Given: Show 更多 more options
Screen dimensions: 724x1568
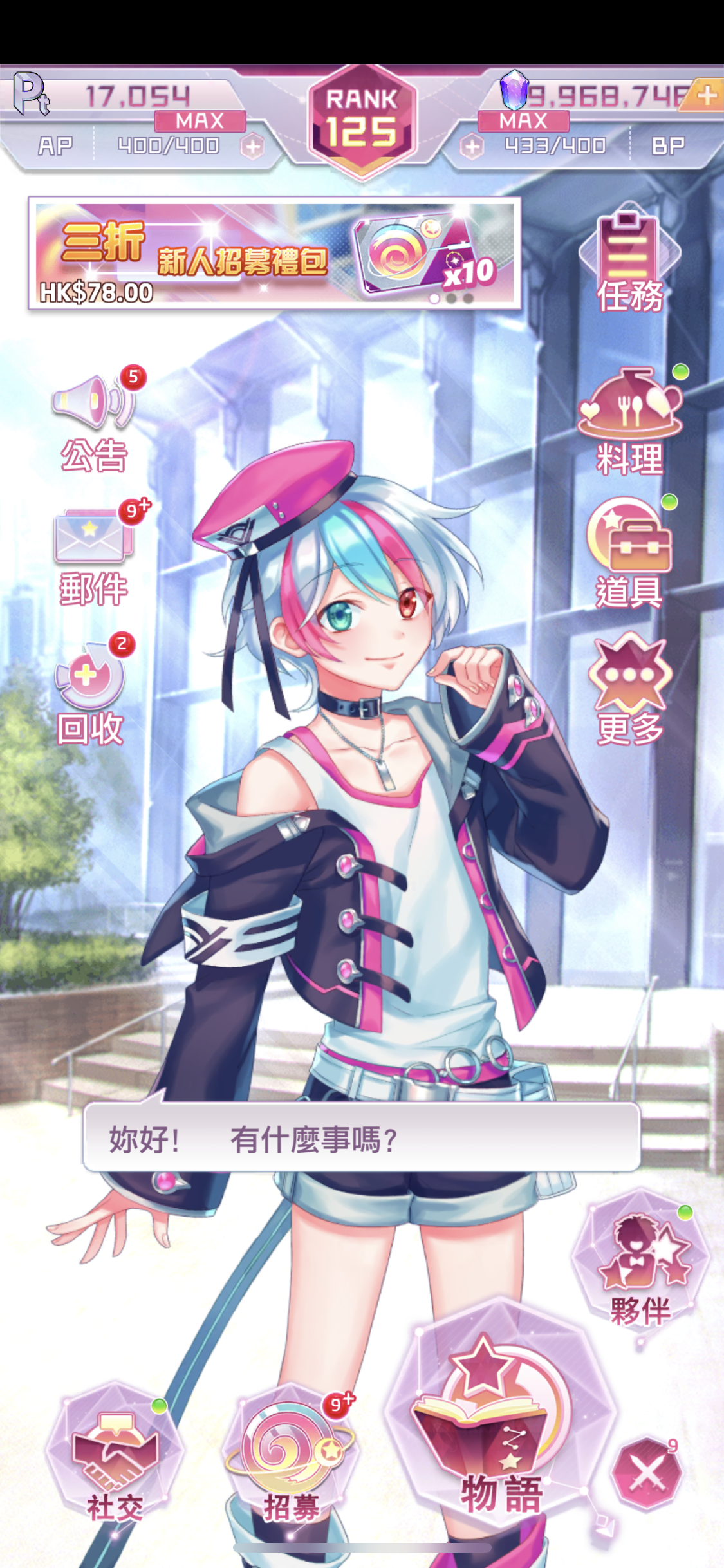Looking at the screenshot, I should 629,687.
